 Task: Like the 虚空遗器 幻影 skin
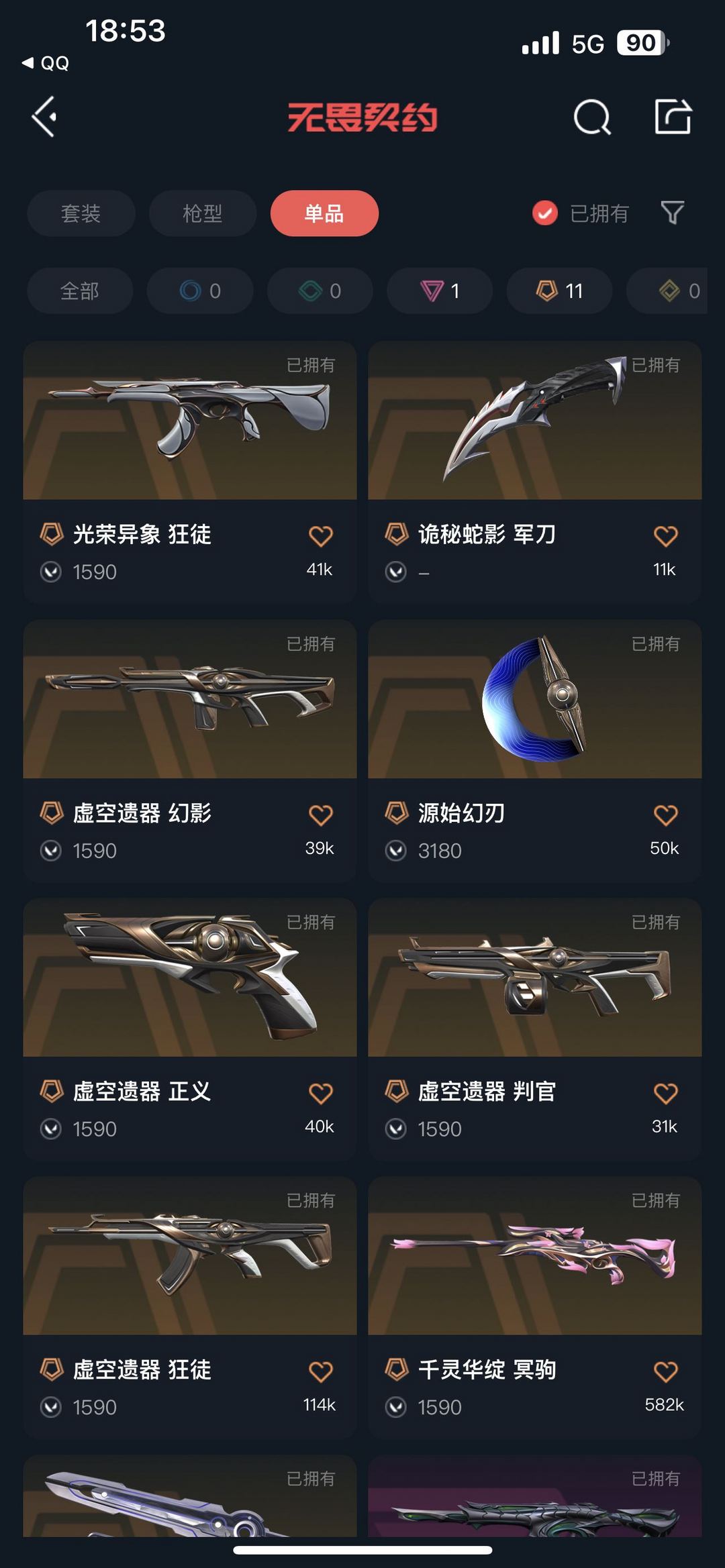[x=320, y=815]
